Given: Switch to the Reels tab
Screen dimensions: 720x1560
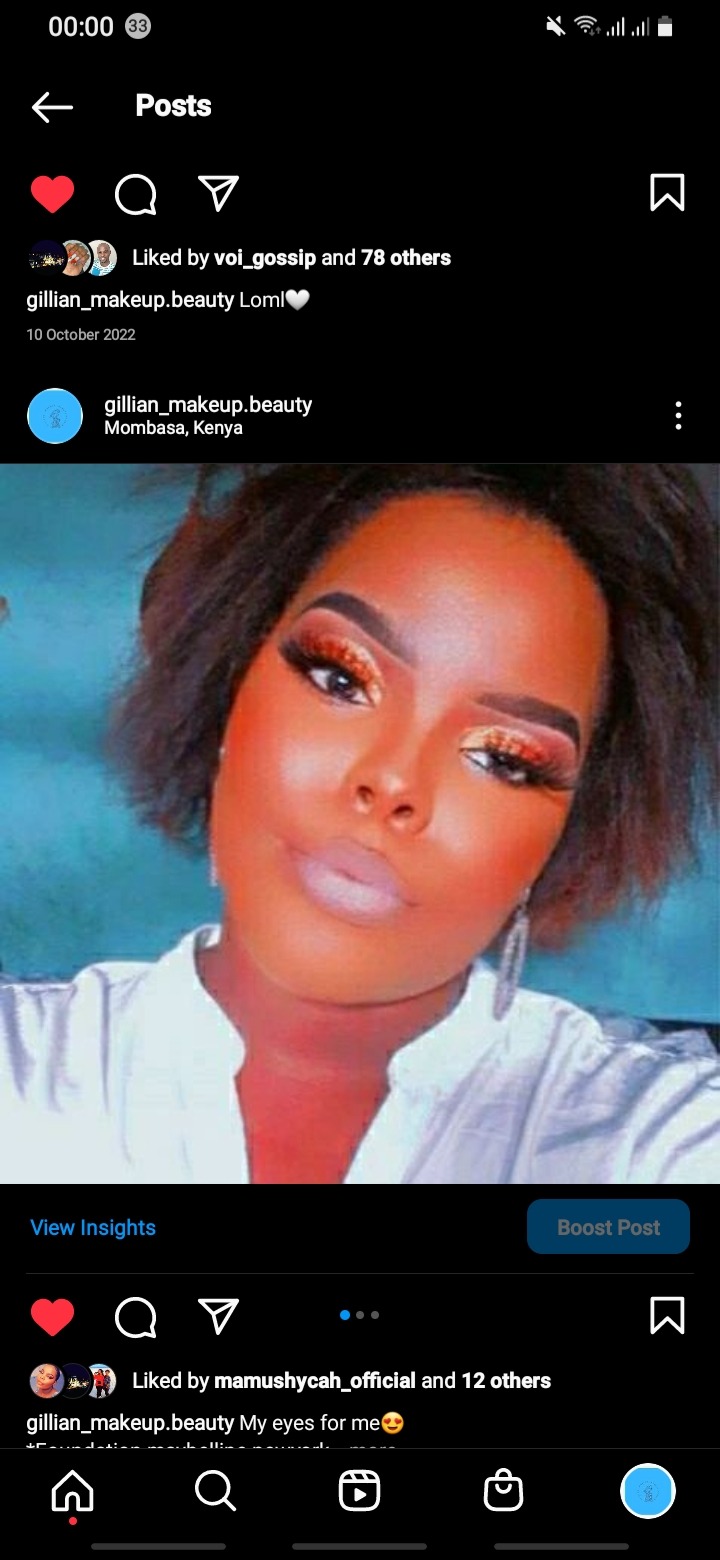Looking at the screenshot, I should 359,1491.
